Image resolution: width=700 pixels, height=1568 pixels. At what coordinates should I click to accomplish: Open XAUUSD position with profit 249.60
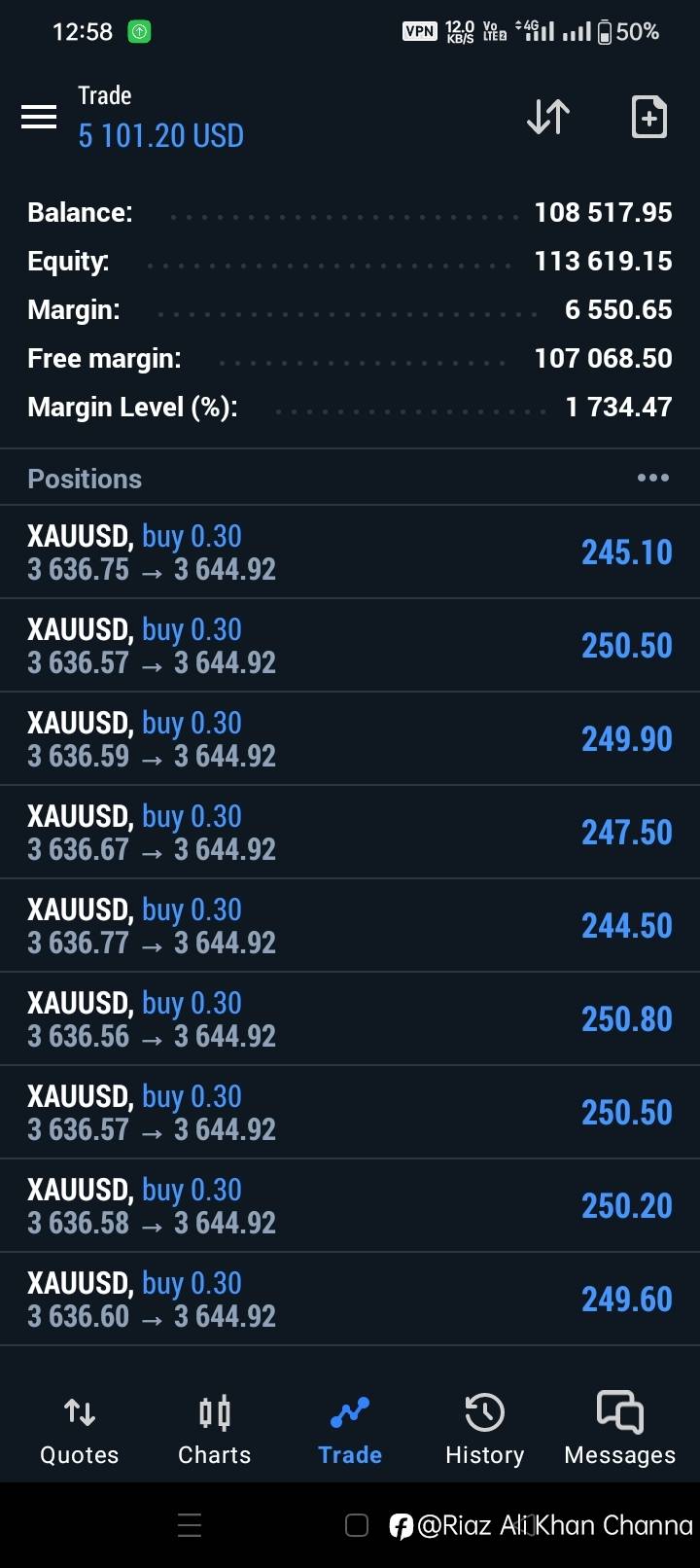350,1299
